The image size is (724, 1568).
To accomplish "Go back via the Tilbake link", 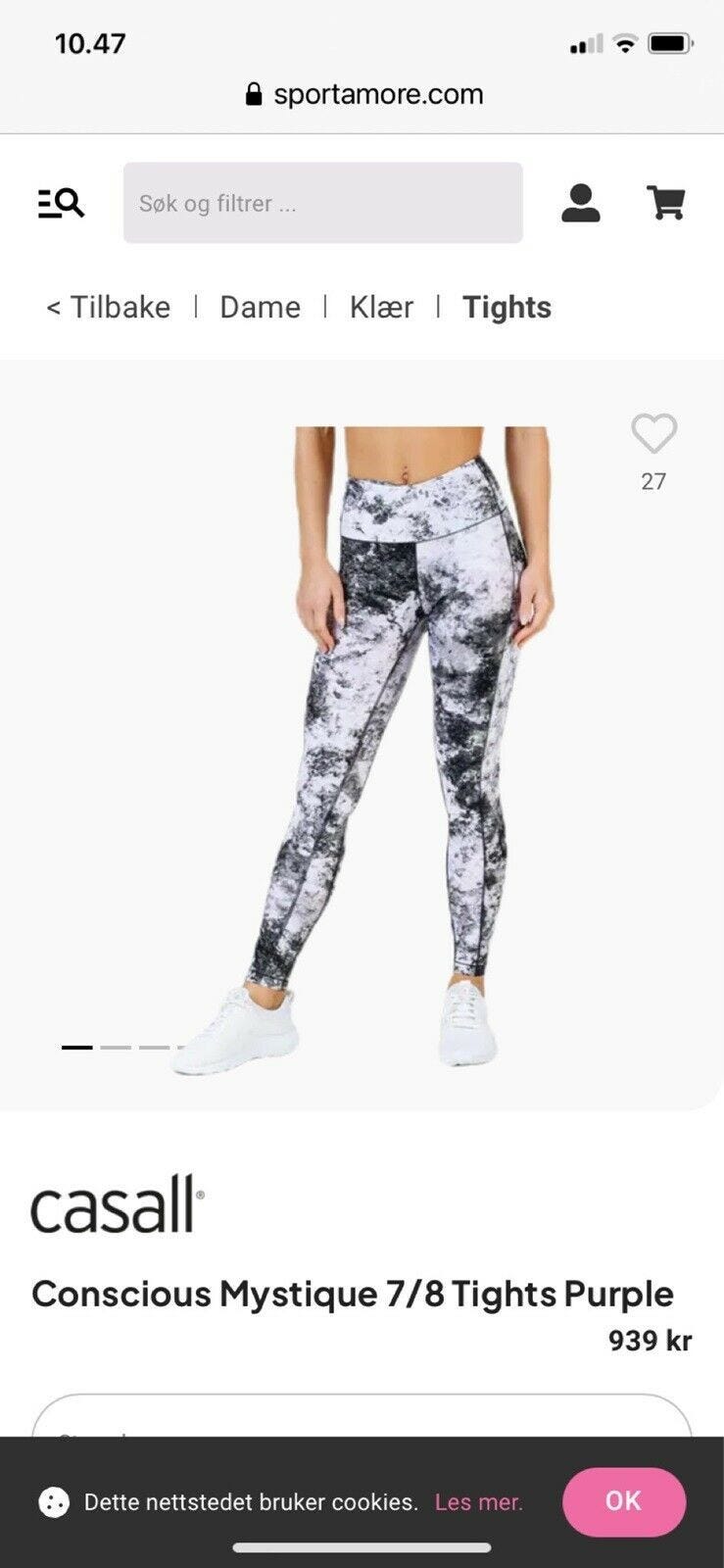I will click(109, 307).
